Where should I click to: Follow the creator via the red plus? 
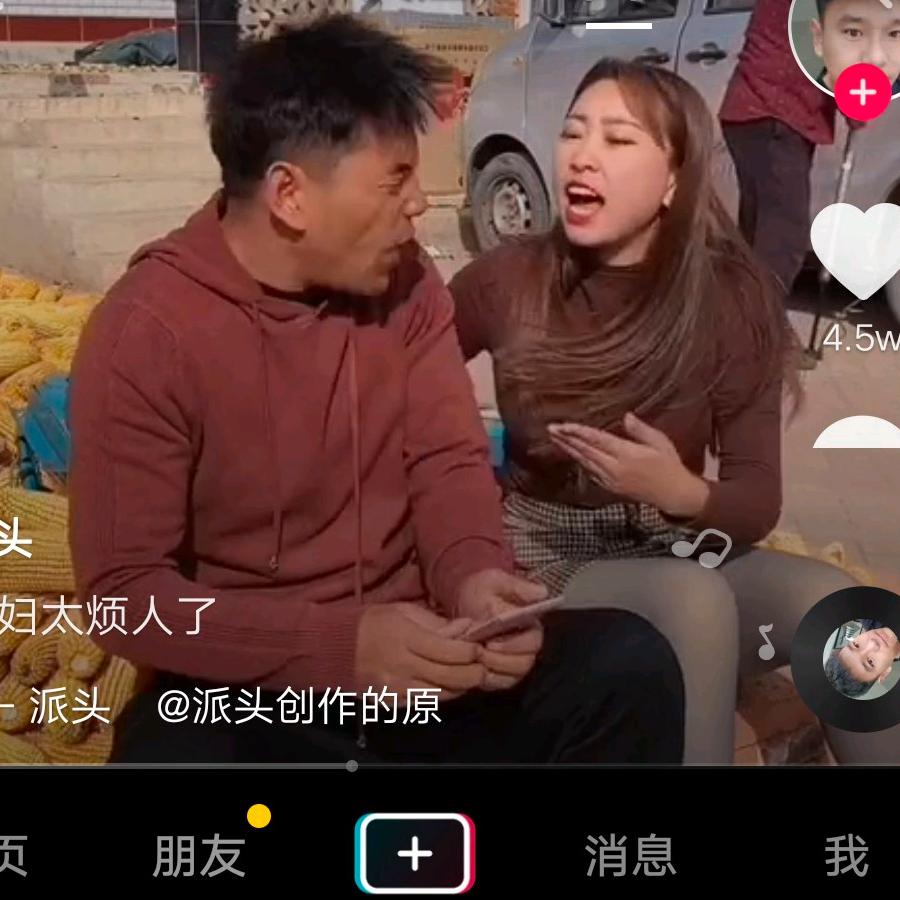pyautogui.click(x=862, y=93)
